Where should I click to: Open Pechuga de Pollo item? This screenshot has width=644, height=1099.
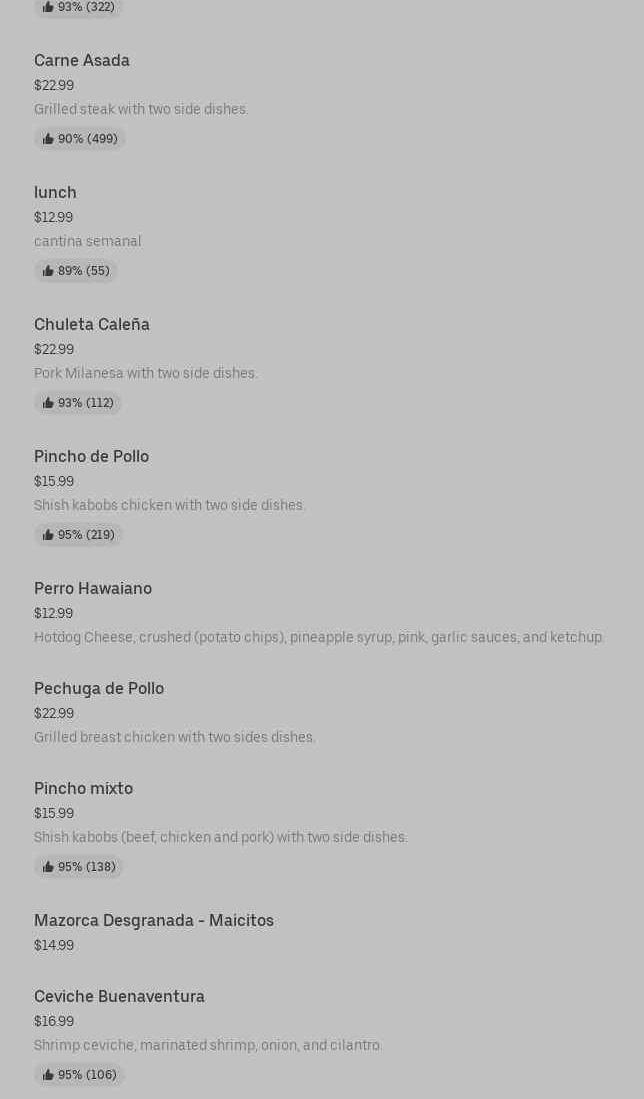[x=99, y=689]
